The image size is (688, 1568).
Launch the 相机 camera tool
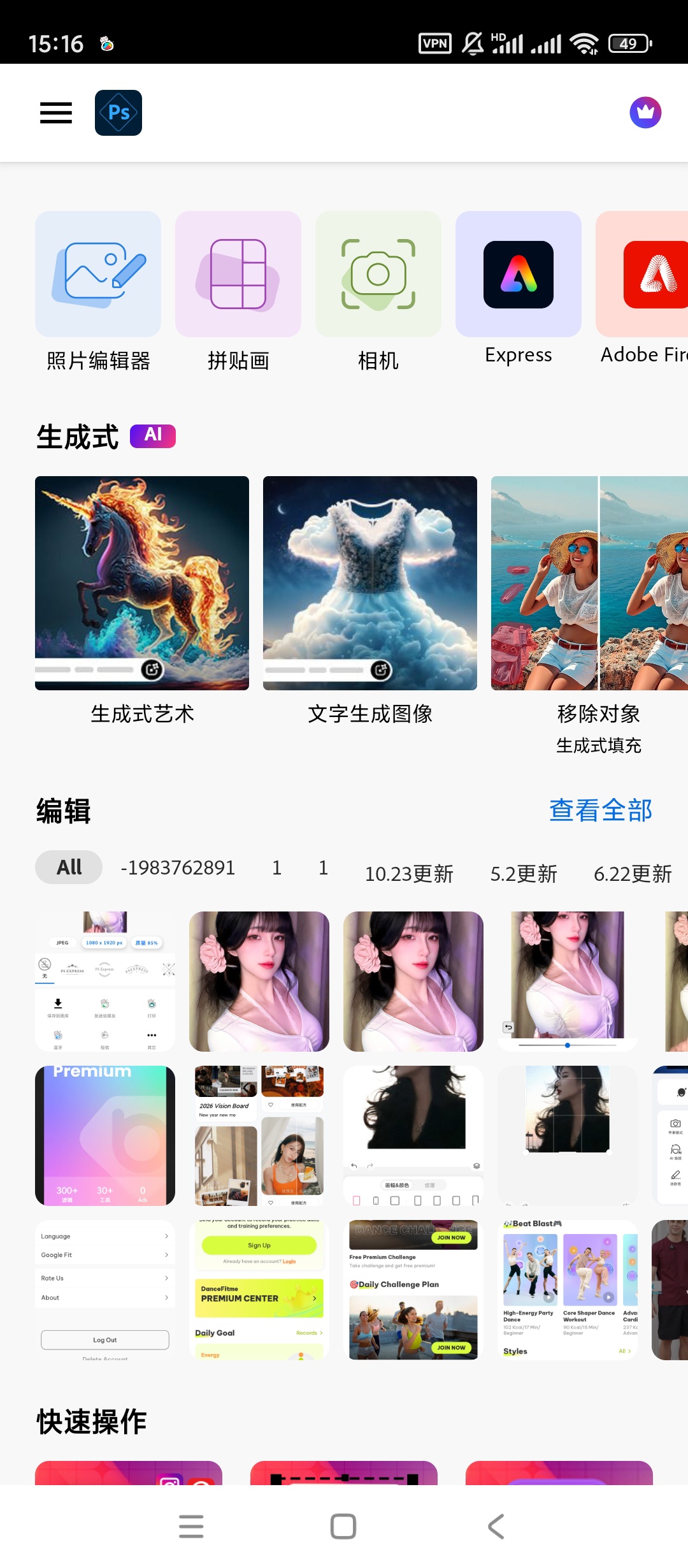(378, 273)
